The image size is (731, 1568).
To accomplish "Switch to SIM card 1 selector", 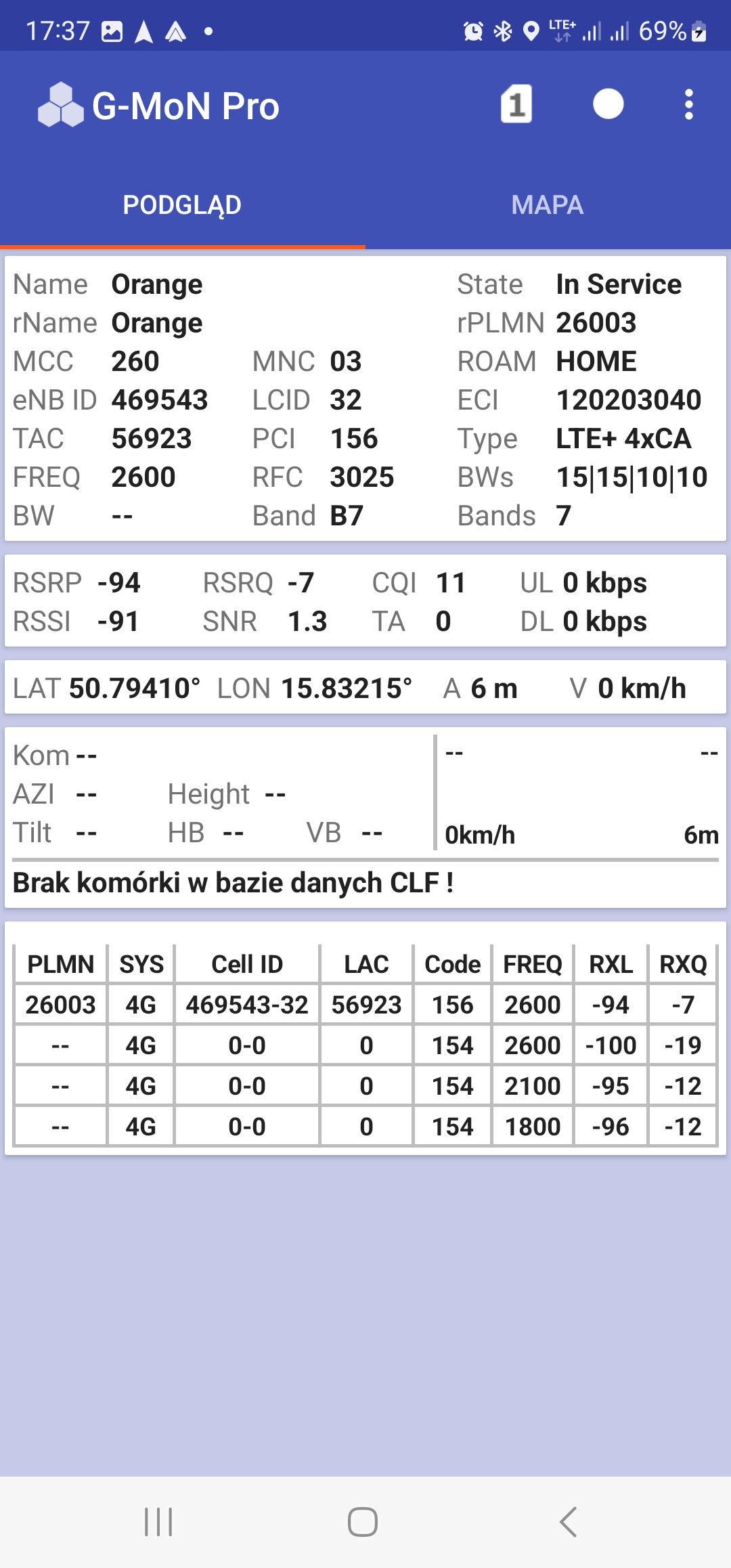I will (x=516, y=105).
